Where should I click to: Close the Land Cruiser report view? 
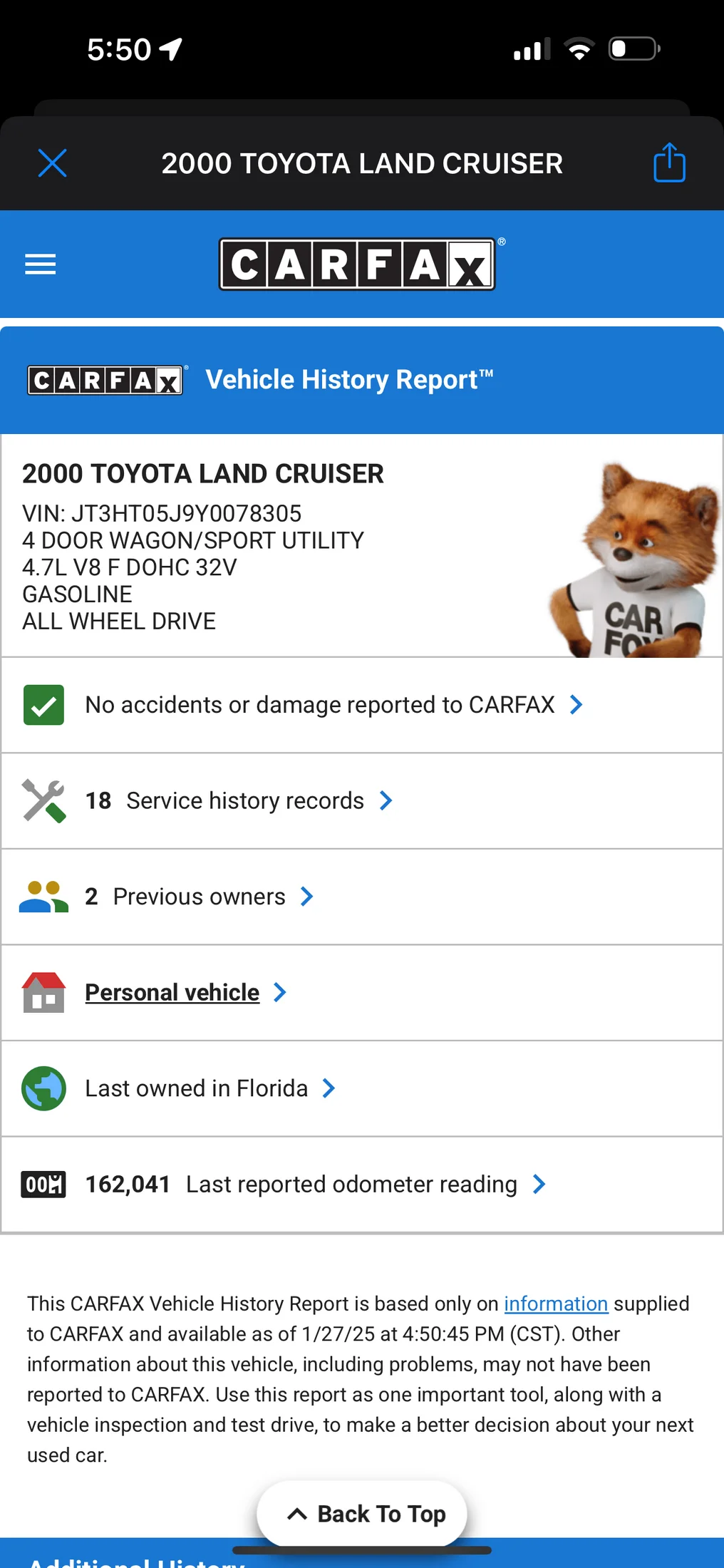click(52, 163)
